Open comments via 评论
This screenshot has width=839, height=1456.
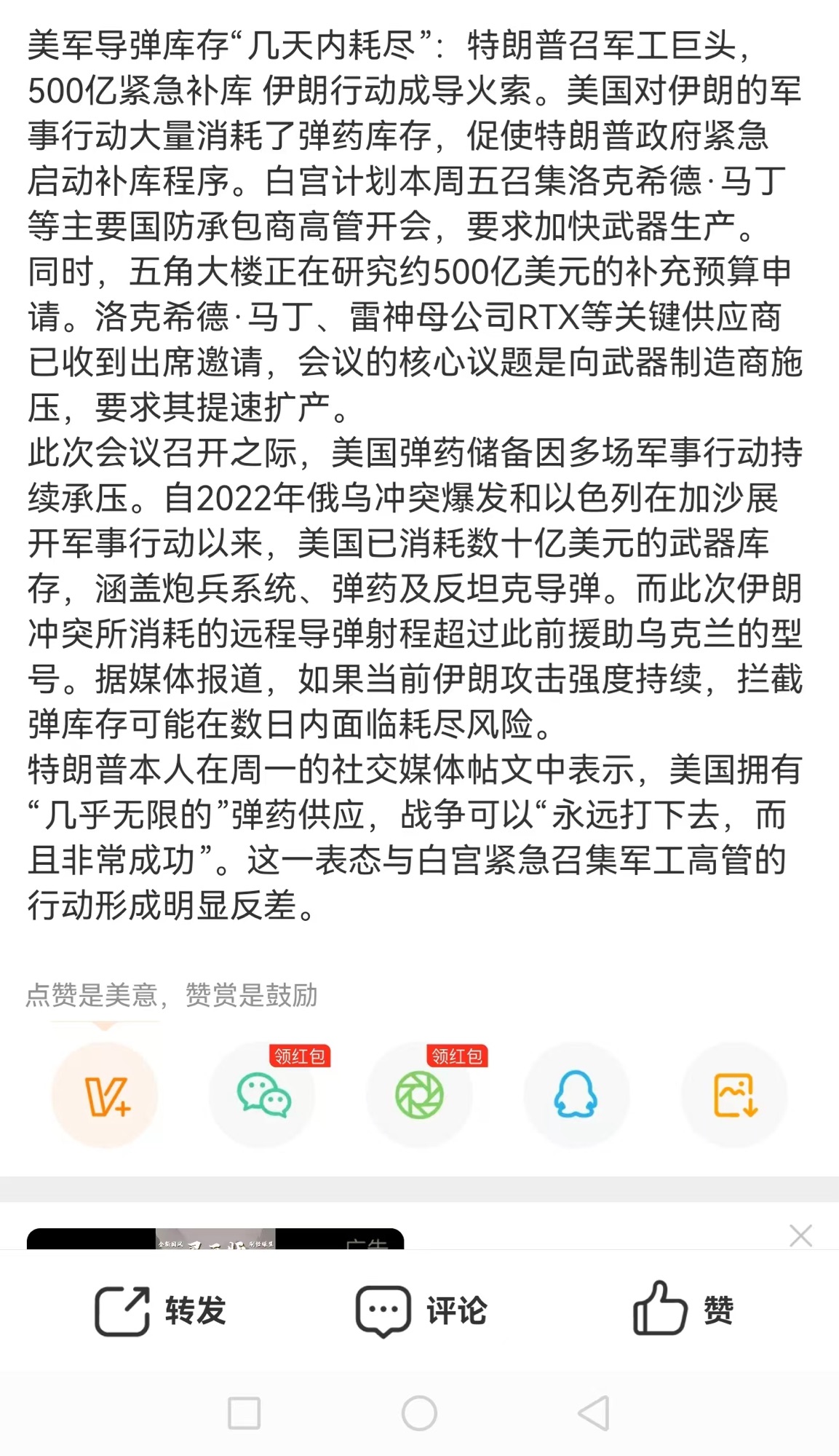click(421, 1310)
